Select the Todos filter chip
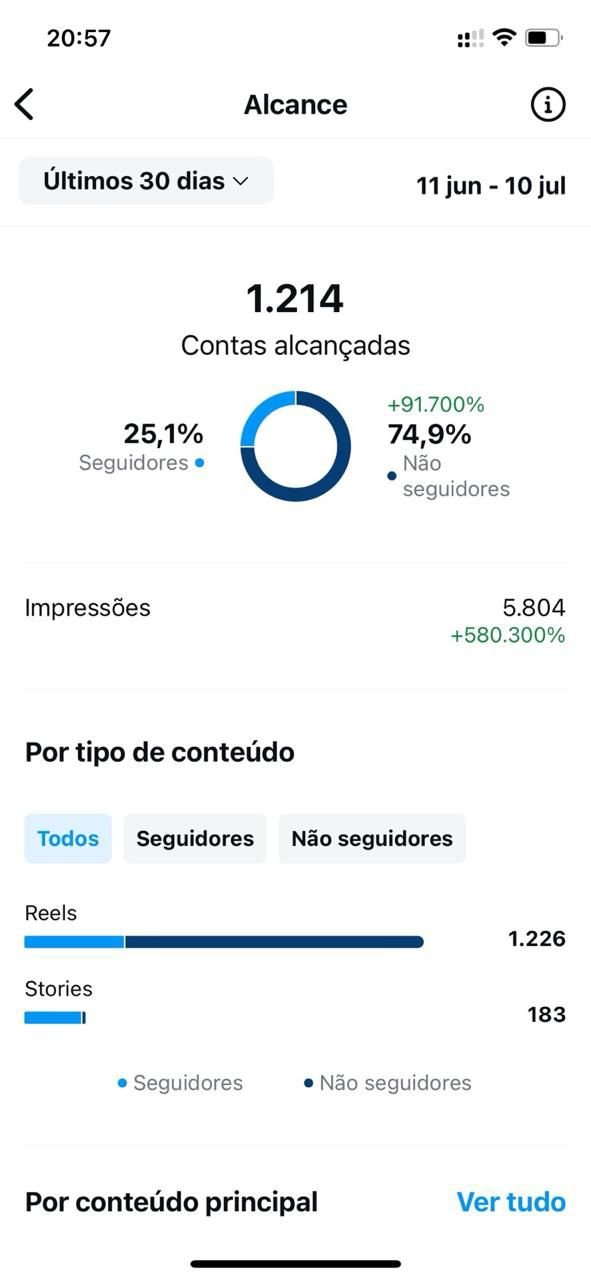 (68, 838)
